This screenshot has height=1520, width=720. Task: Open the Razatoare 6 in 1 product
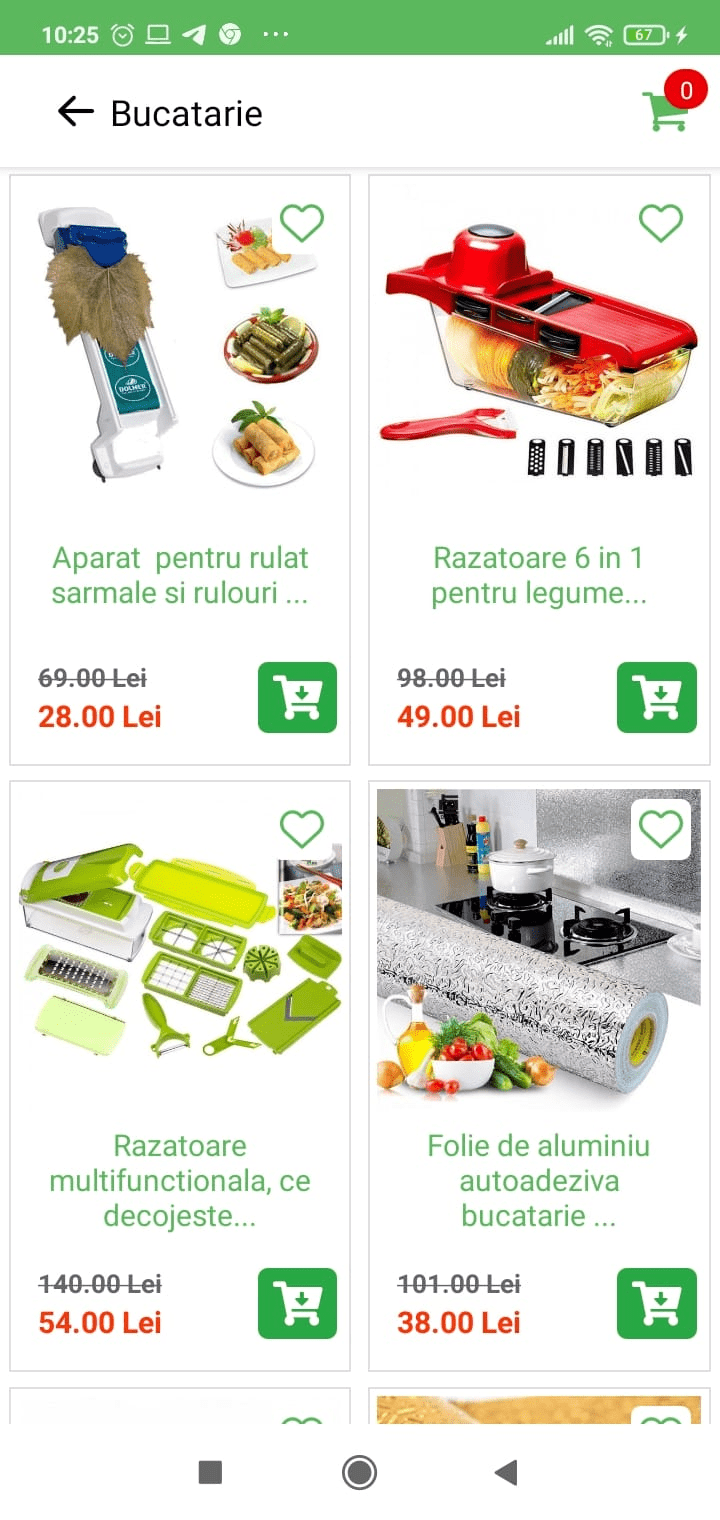pos(539,576)
